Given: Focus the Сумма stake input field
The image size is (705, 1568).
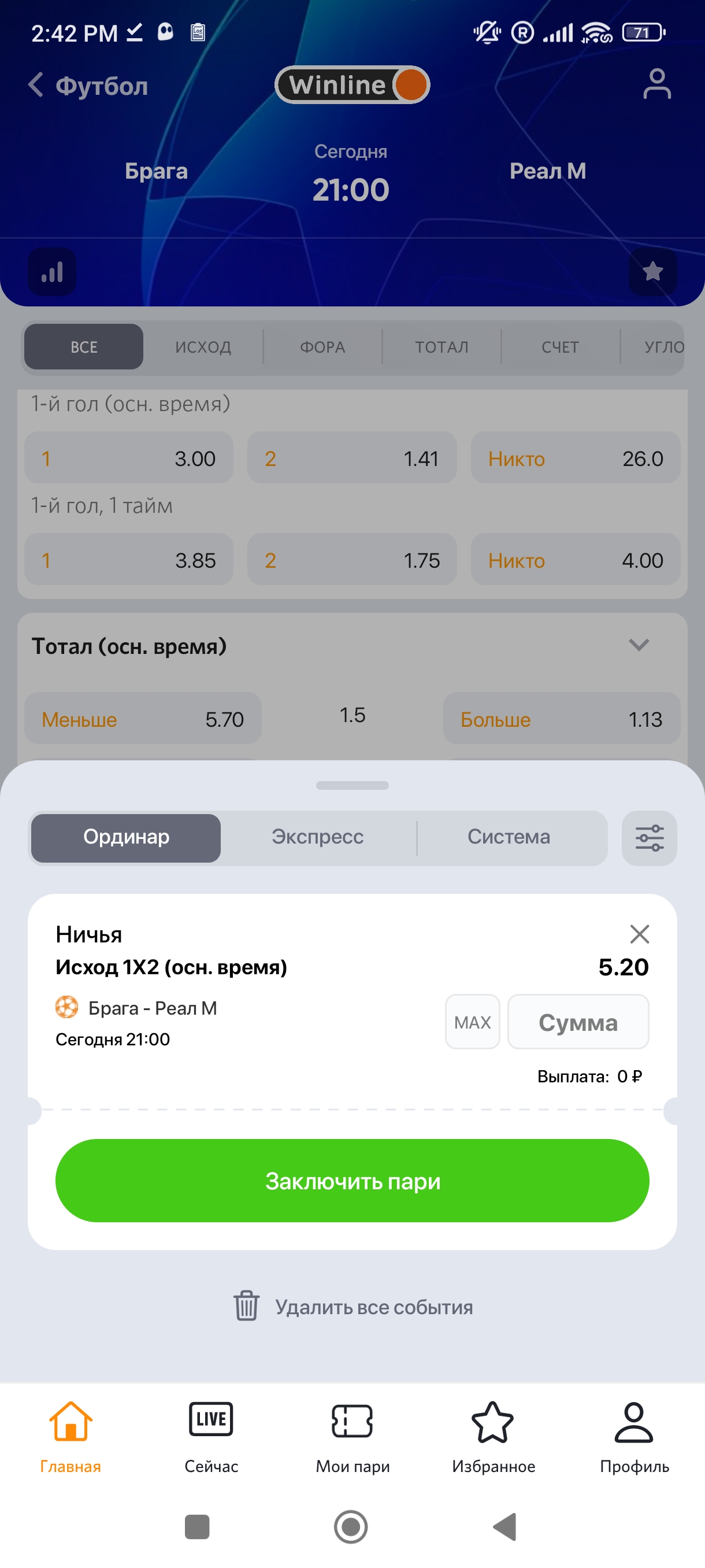Looking at the screenshot, I should [578, 1022].
